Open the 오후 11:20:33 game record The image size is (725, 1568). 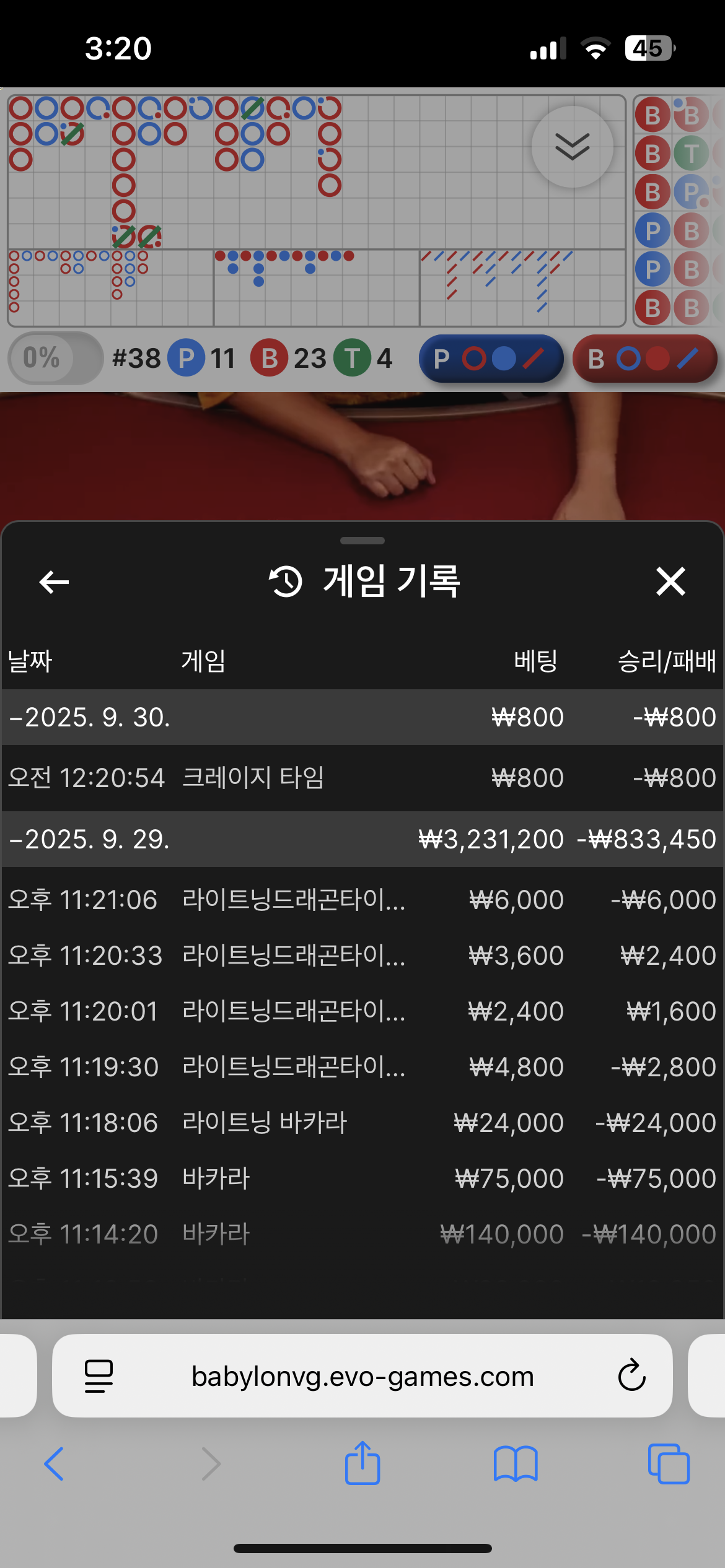coord(362,956)
